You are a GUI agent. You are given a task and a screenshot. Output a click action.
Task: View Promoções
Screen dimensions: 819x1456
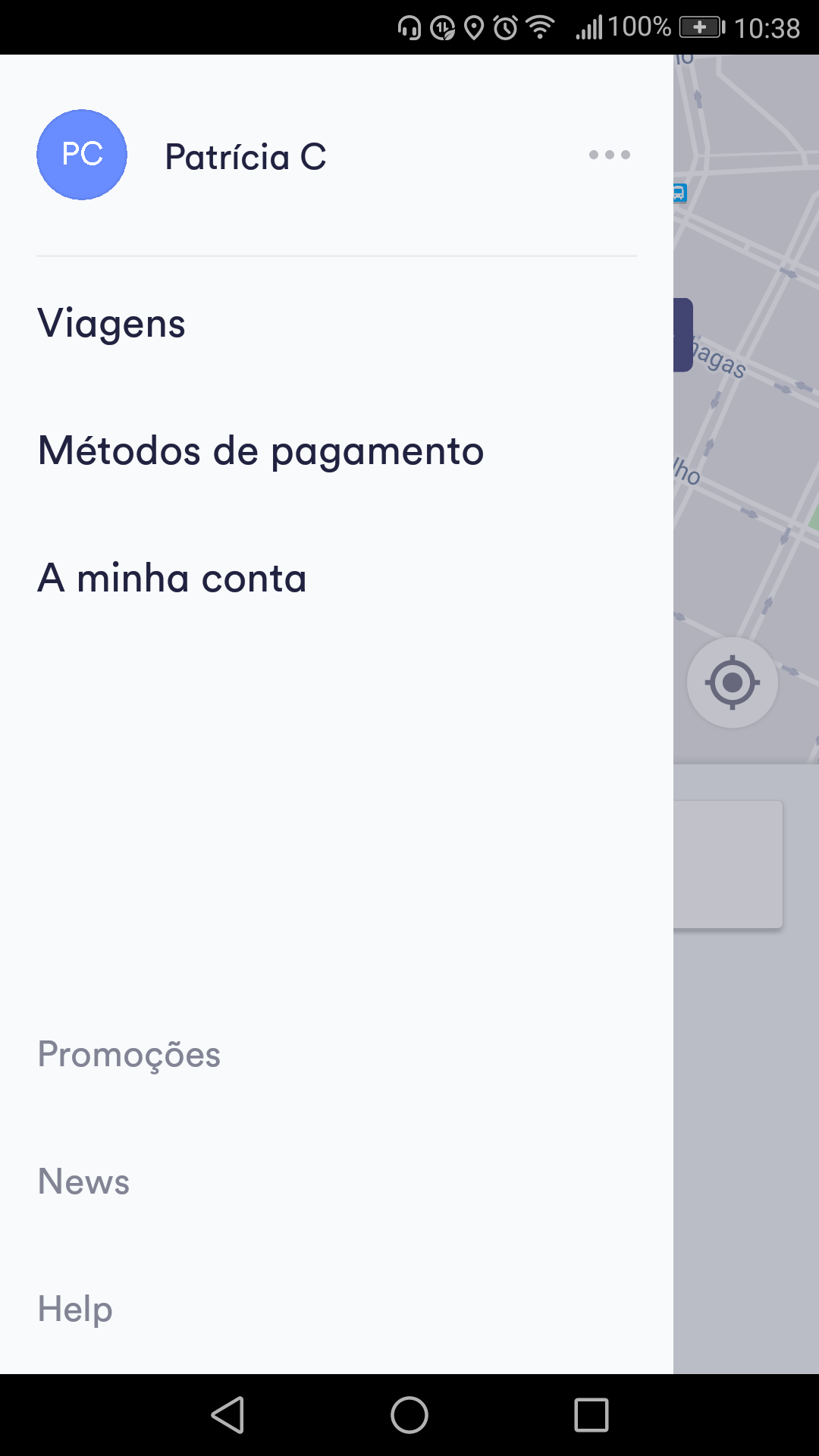(129, 1055)
